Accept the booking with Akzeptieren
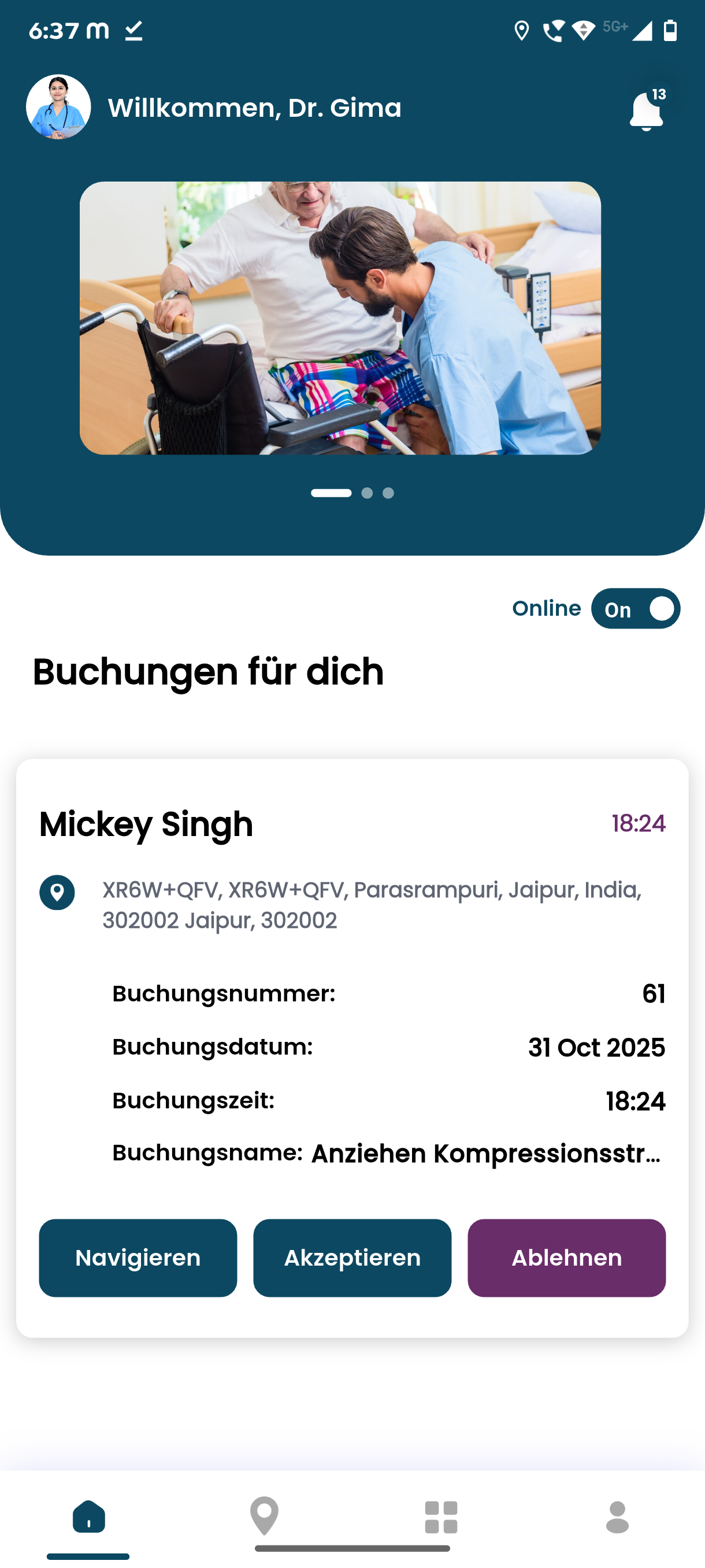 coord(352,1258)
